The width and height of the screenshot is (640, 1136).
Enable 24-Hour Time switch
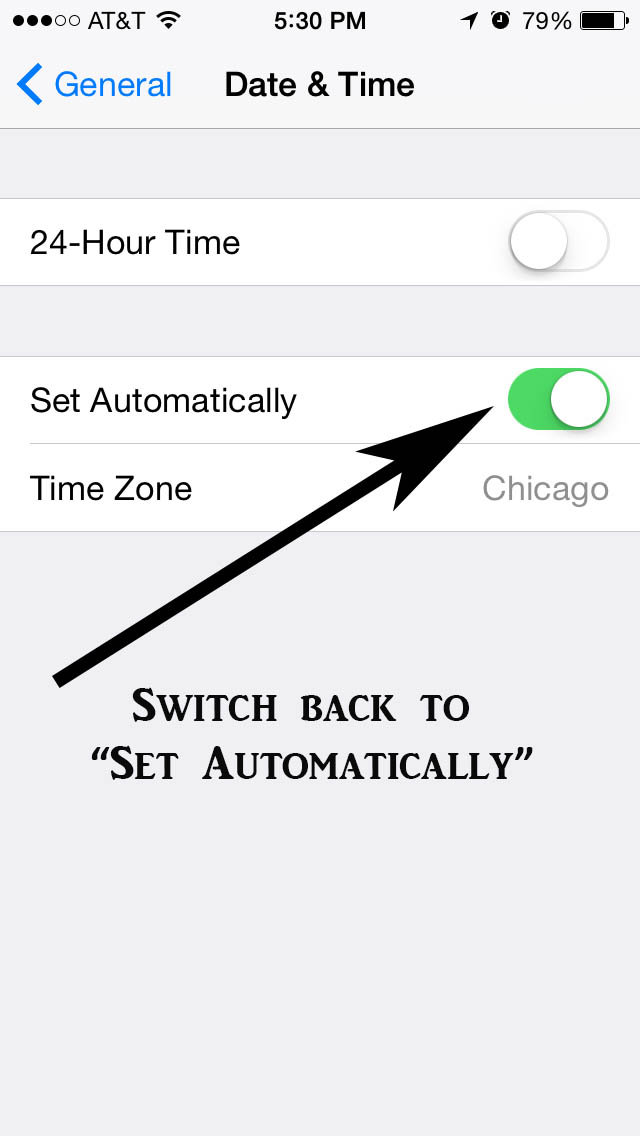(558, 242)
